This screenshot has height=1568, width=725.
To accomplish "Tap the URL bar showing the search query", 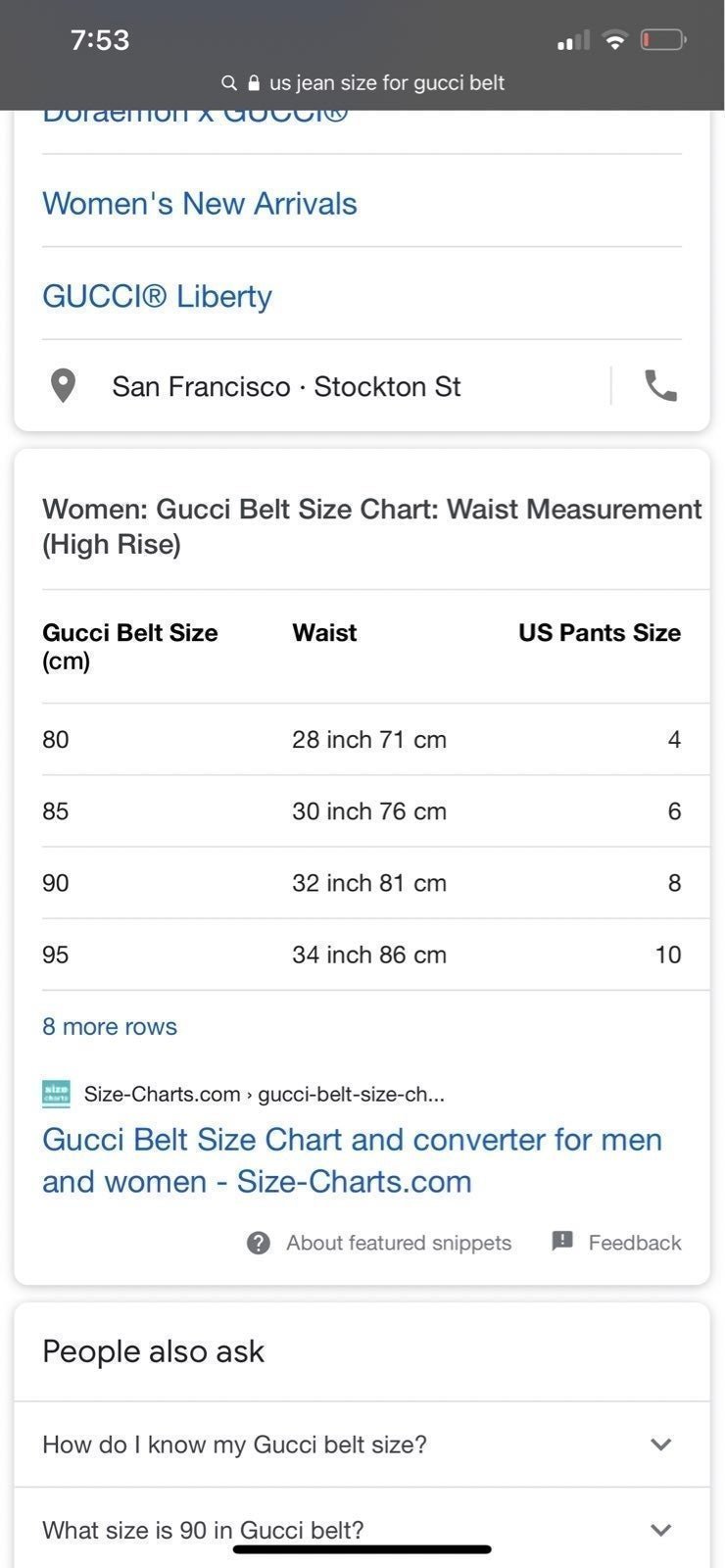I will click(x=362, y=83).
